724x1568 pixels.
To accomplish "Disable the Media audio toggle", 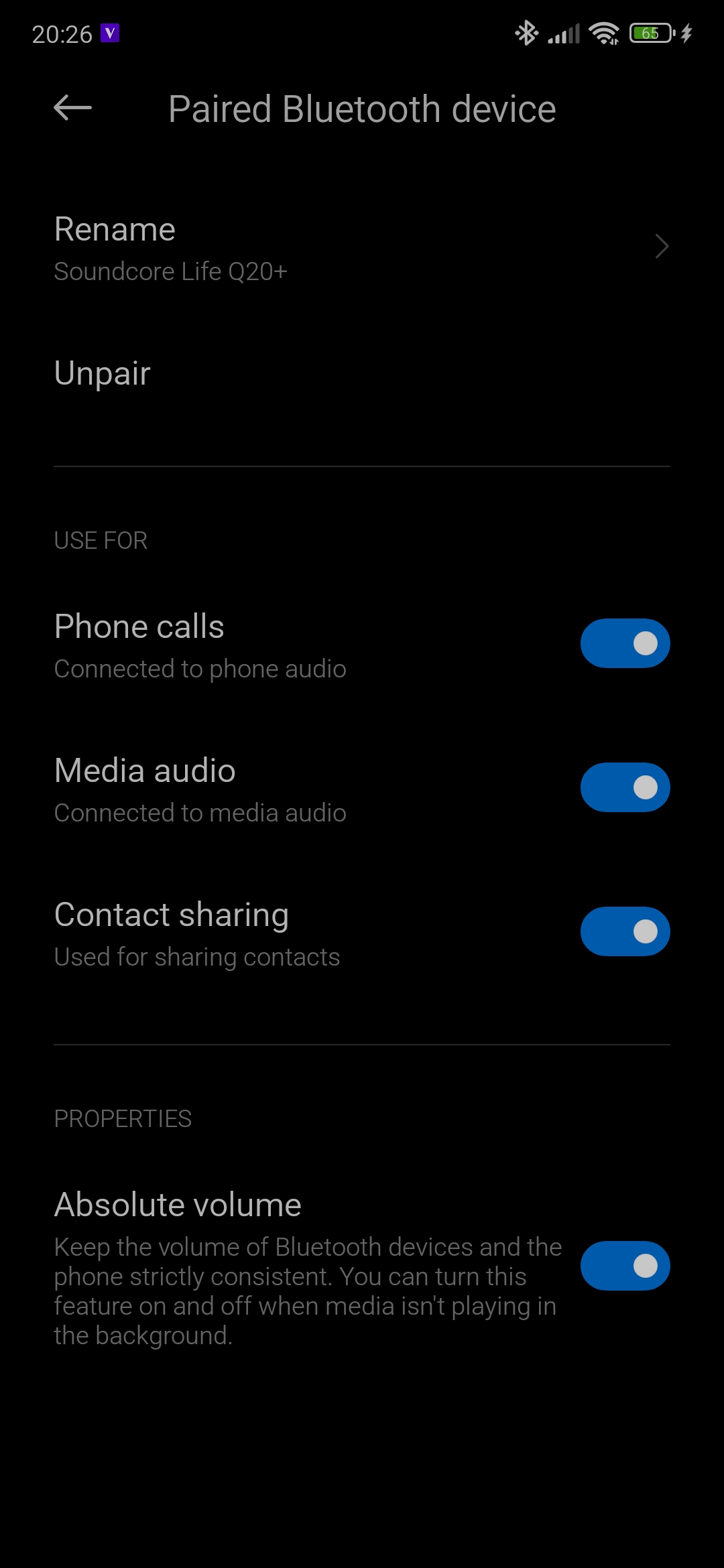I will click(625, 787).
